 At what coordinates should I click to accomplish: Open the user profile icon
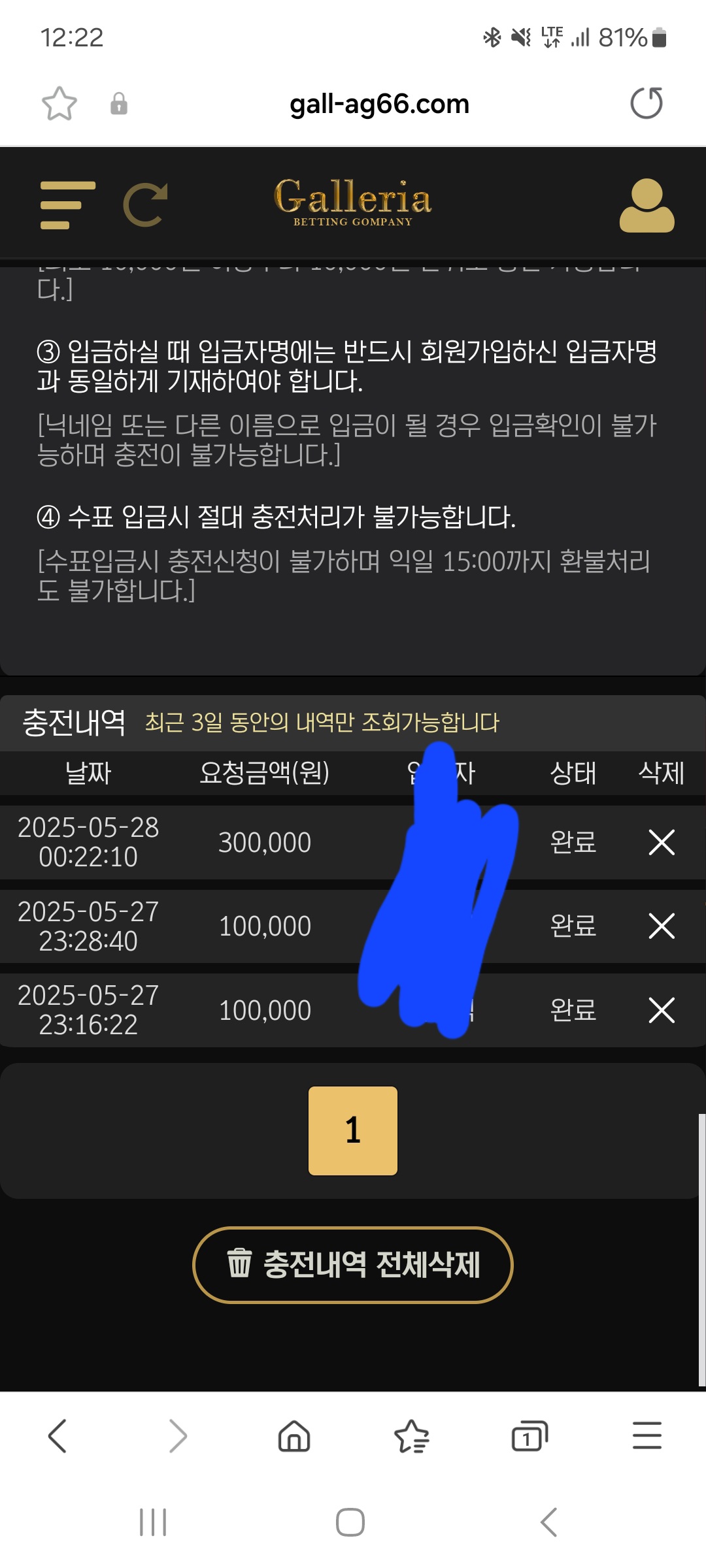[647, 205]
